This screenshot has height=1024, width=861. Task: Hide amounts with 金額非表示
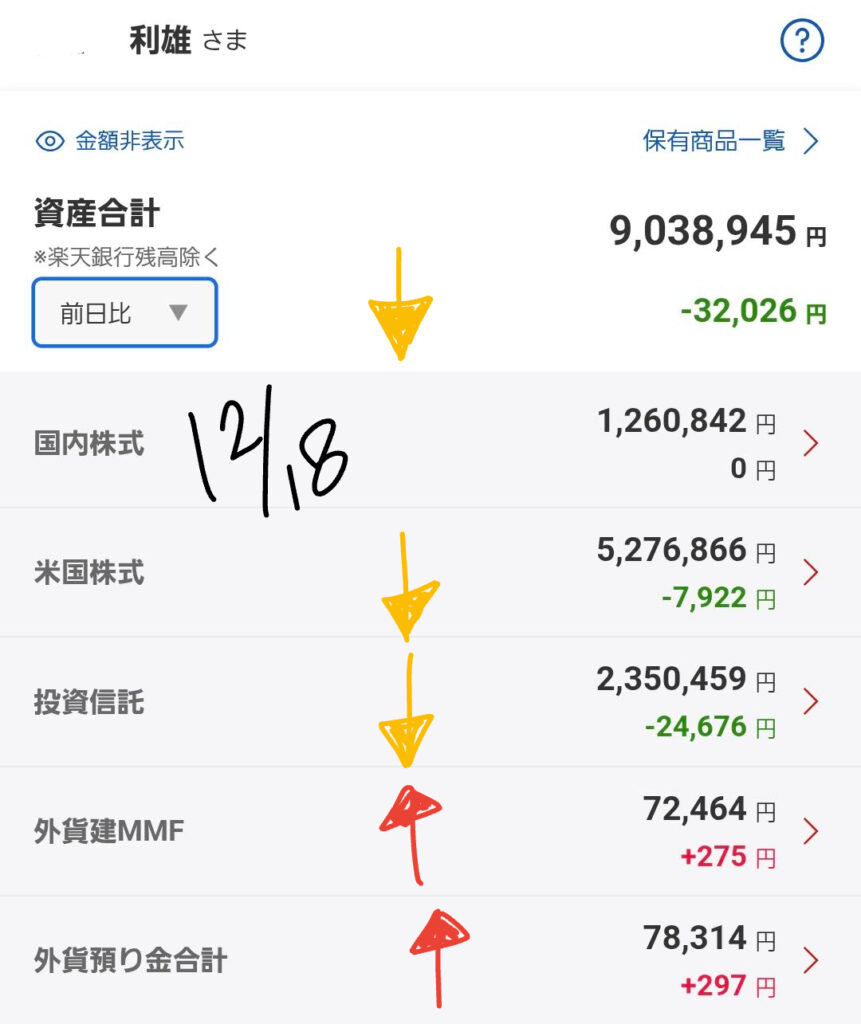111,141
